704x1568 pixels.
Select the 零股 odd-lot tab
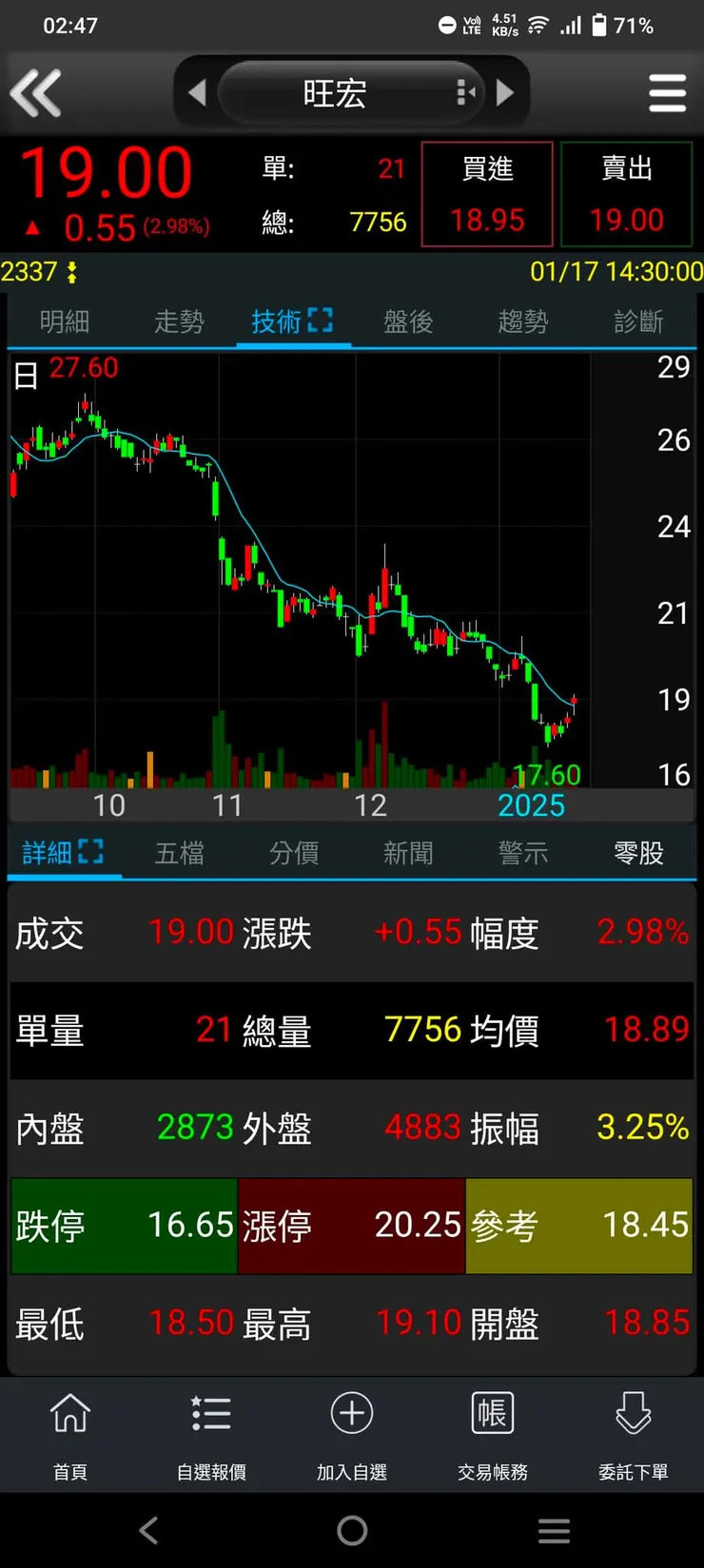click(x=638, y=853)
